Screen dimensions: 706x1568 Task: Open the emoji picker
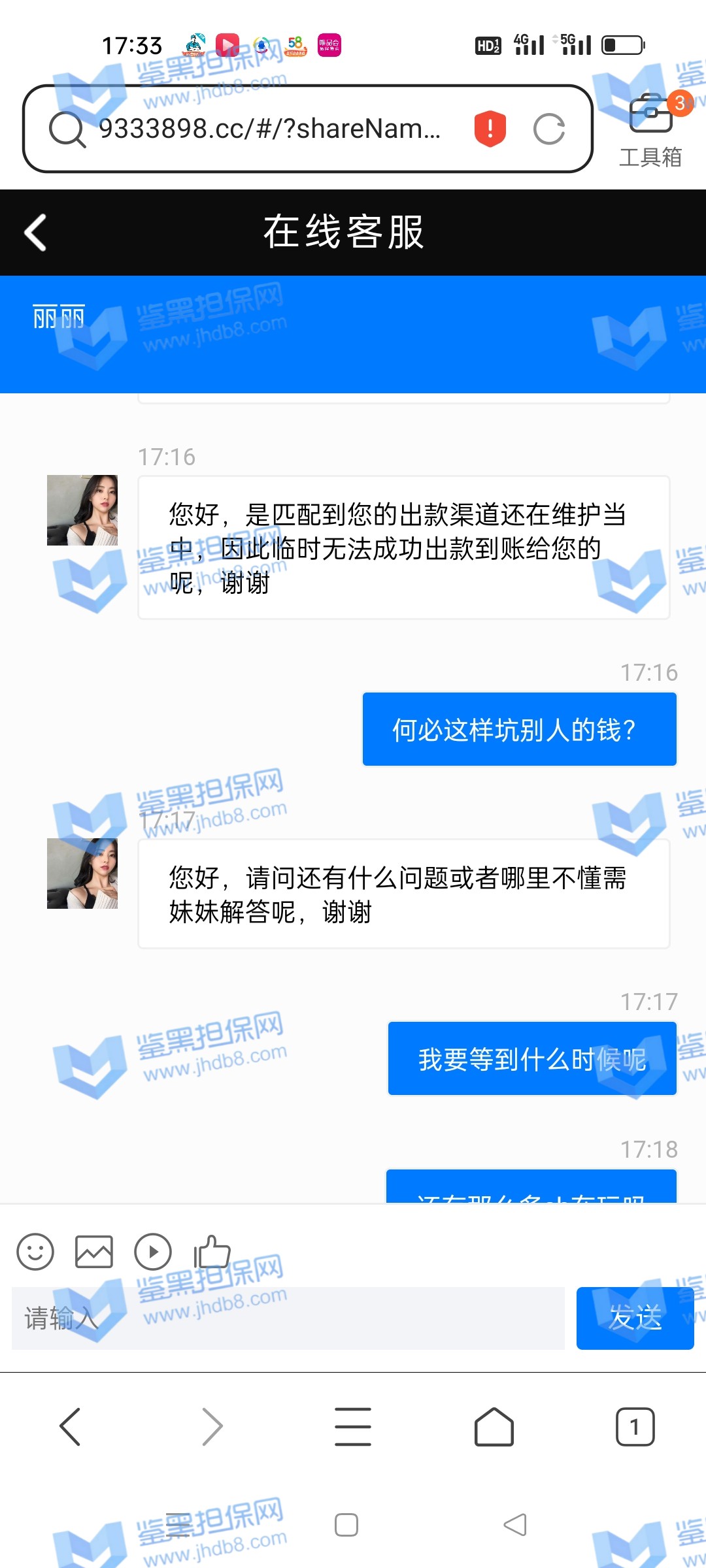coord(35,1252)
